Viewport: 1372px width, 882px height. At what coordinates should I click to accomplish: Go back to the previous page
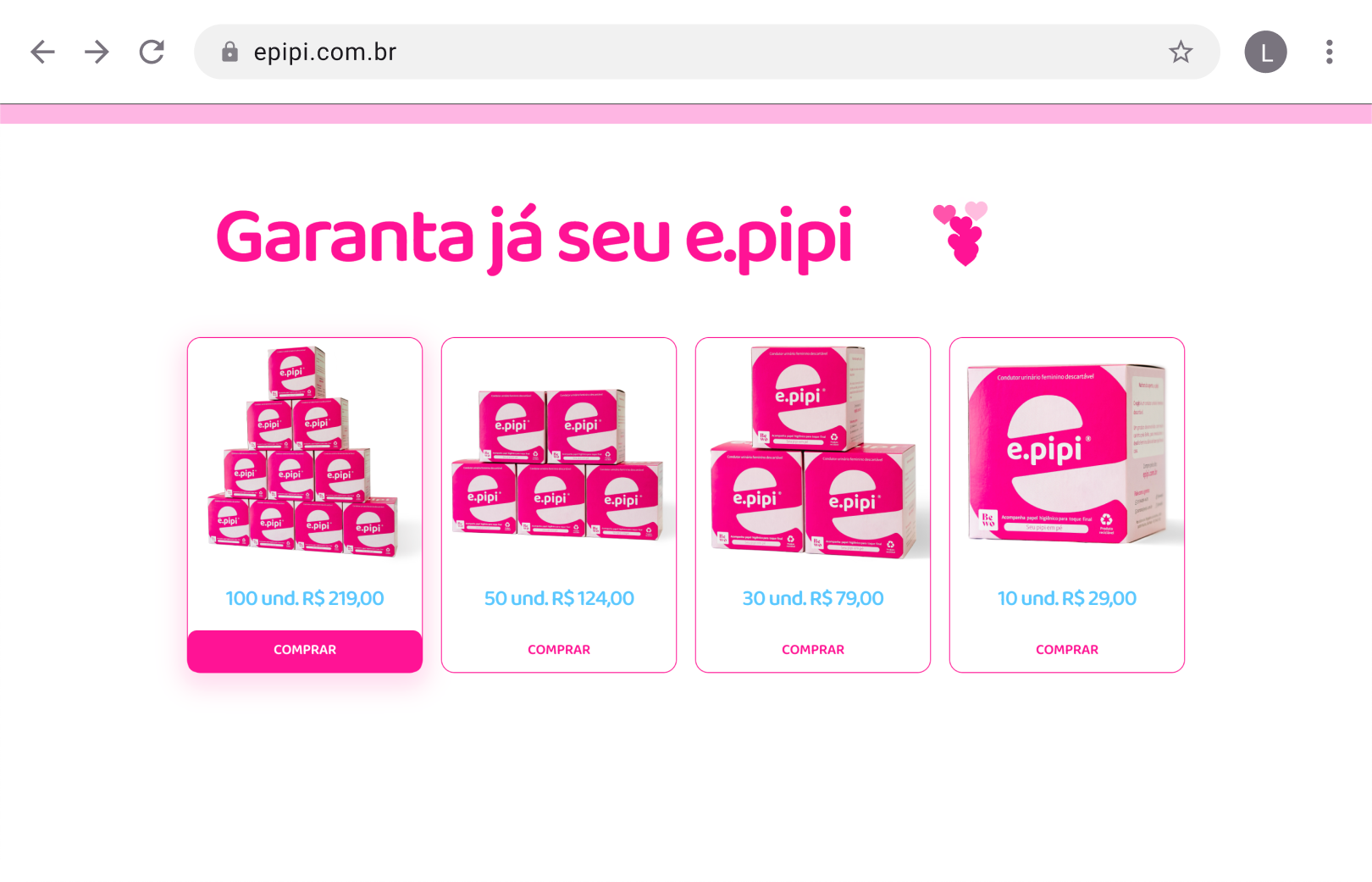pyautogui.click(x=42, y=53)
